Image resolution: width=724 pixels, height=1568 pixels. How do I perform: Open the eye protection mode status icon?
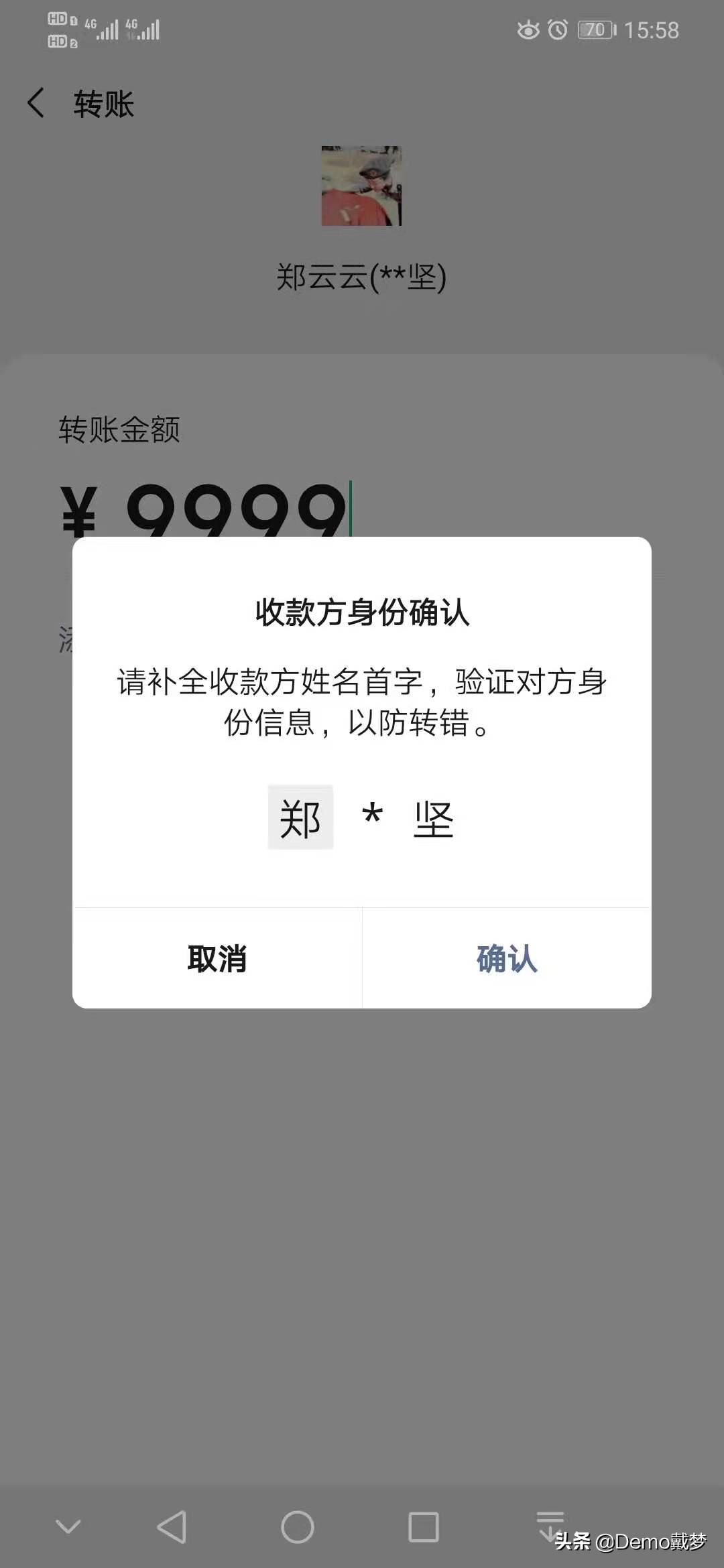[x=529, y=30]
